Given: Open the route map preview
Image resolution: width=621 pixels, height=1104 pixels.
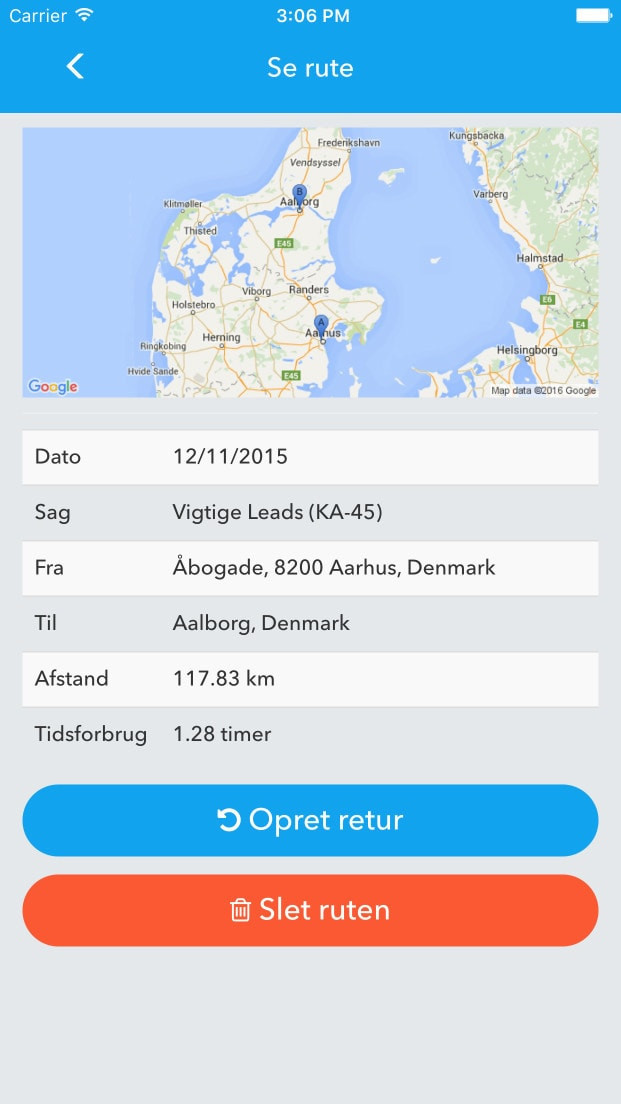Looking at the screenshot, I should 310,262.
